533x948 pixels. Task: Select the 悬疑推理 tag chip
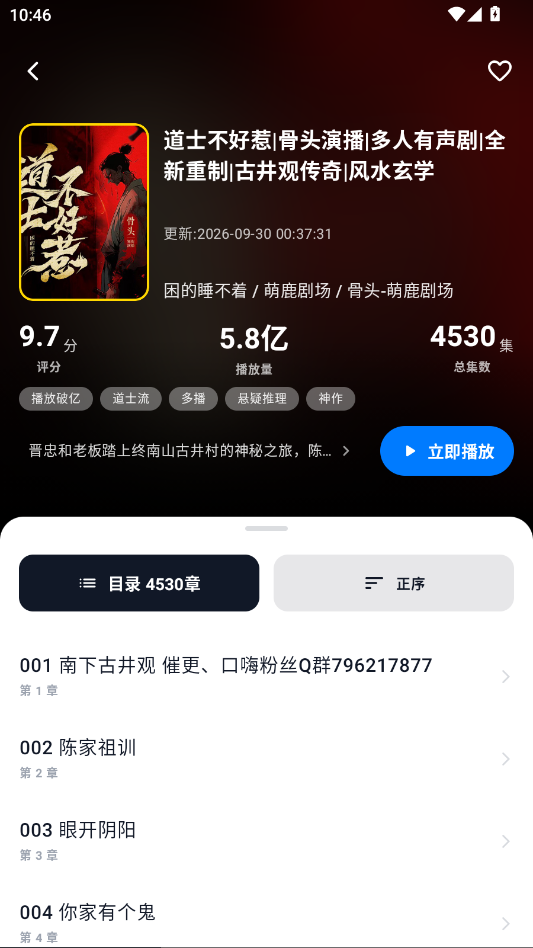[x=262, y=399]
